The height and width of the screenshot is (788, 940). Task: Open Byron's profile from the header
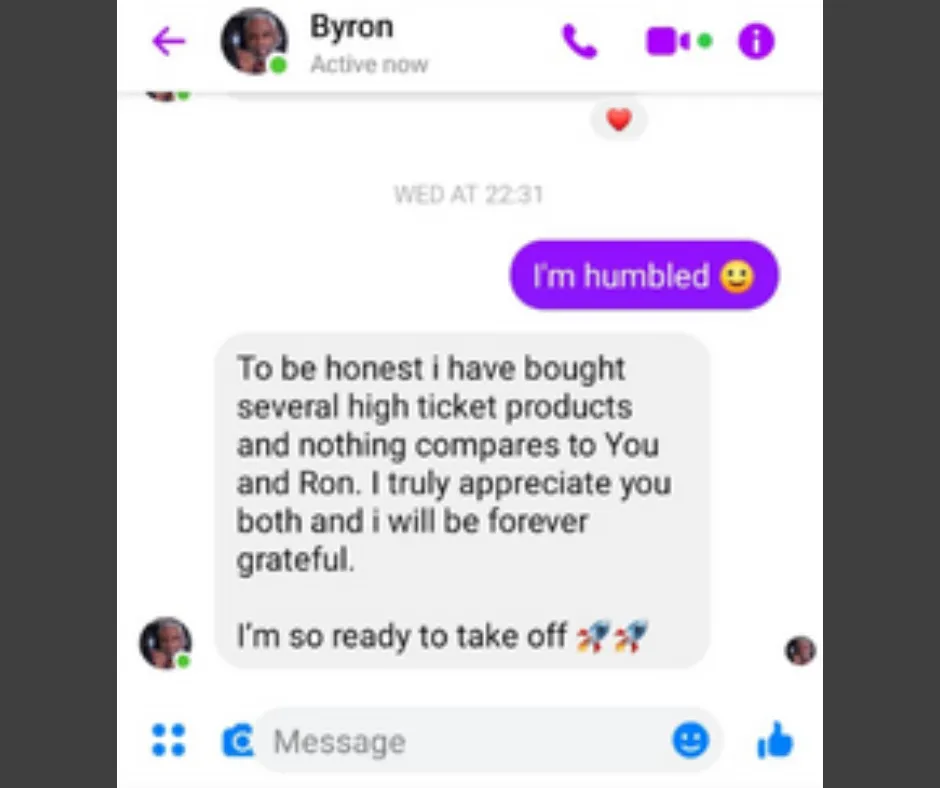click(254, 42)
